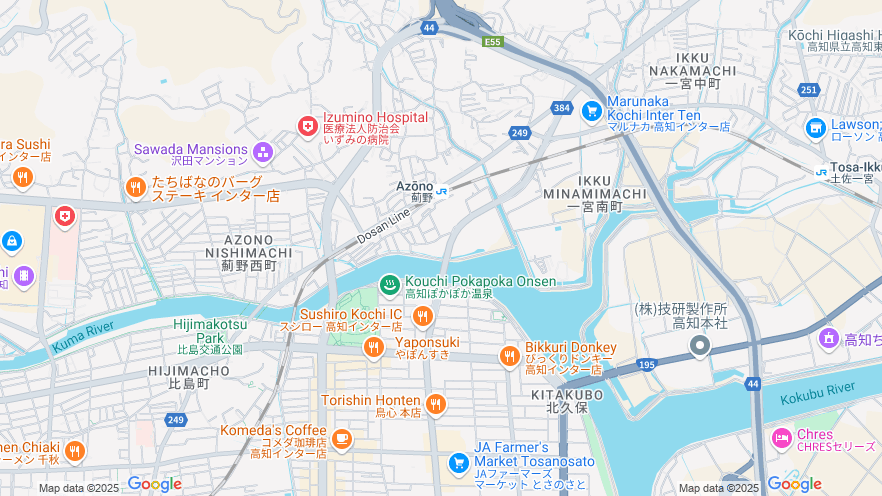
Task: Open the Marunaka Kochi Inter Ten shopping marker
Action: (591, 110)
